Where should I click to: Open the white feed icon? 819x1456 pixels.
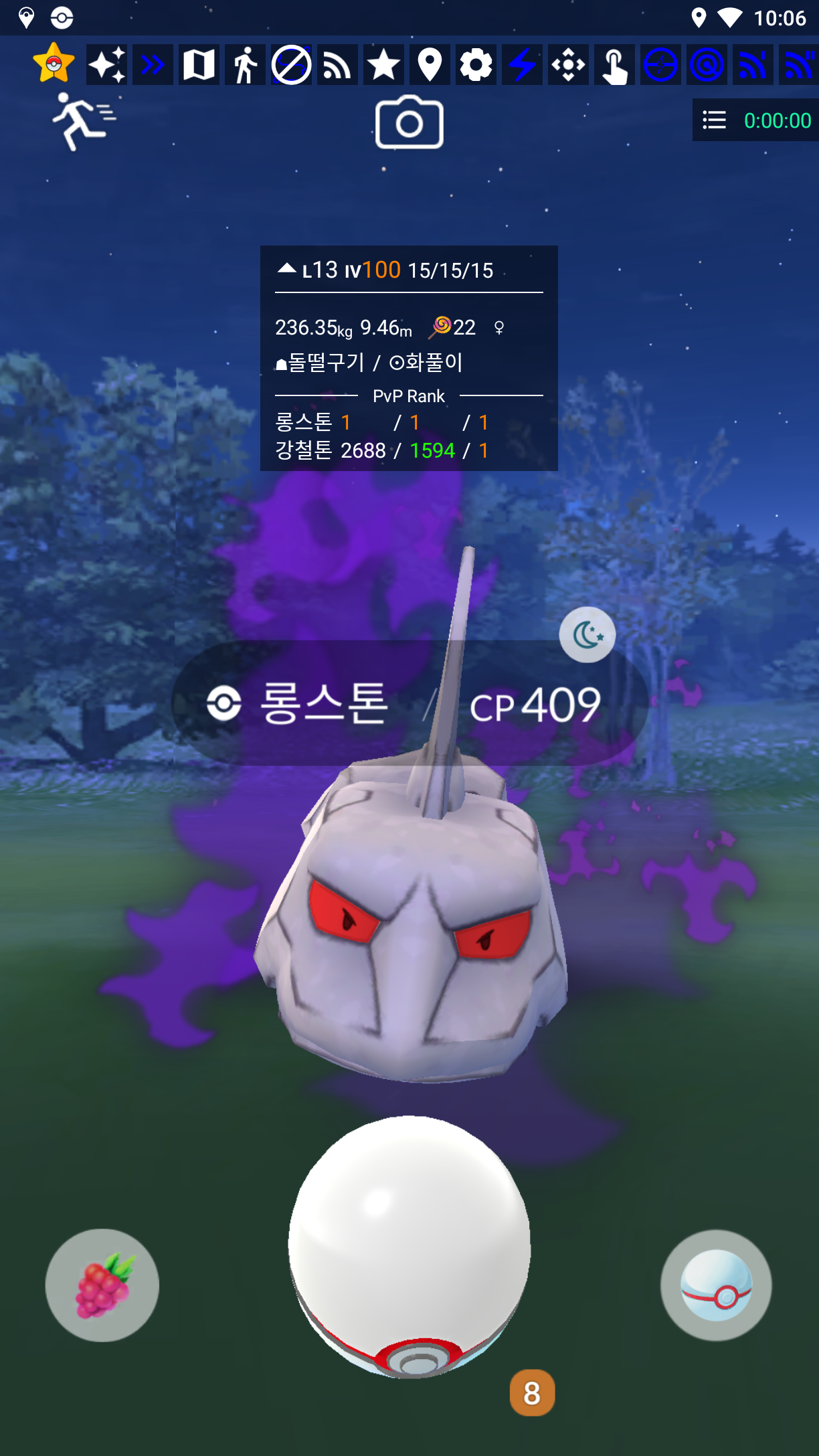coord(337,65)
